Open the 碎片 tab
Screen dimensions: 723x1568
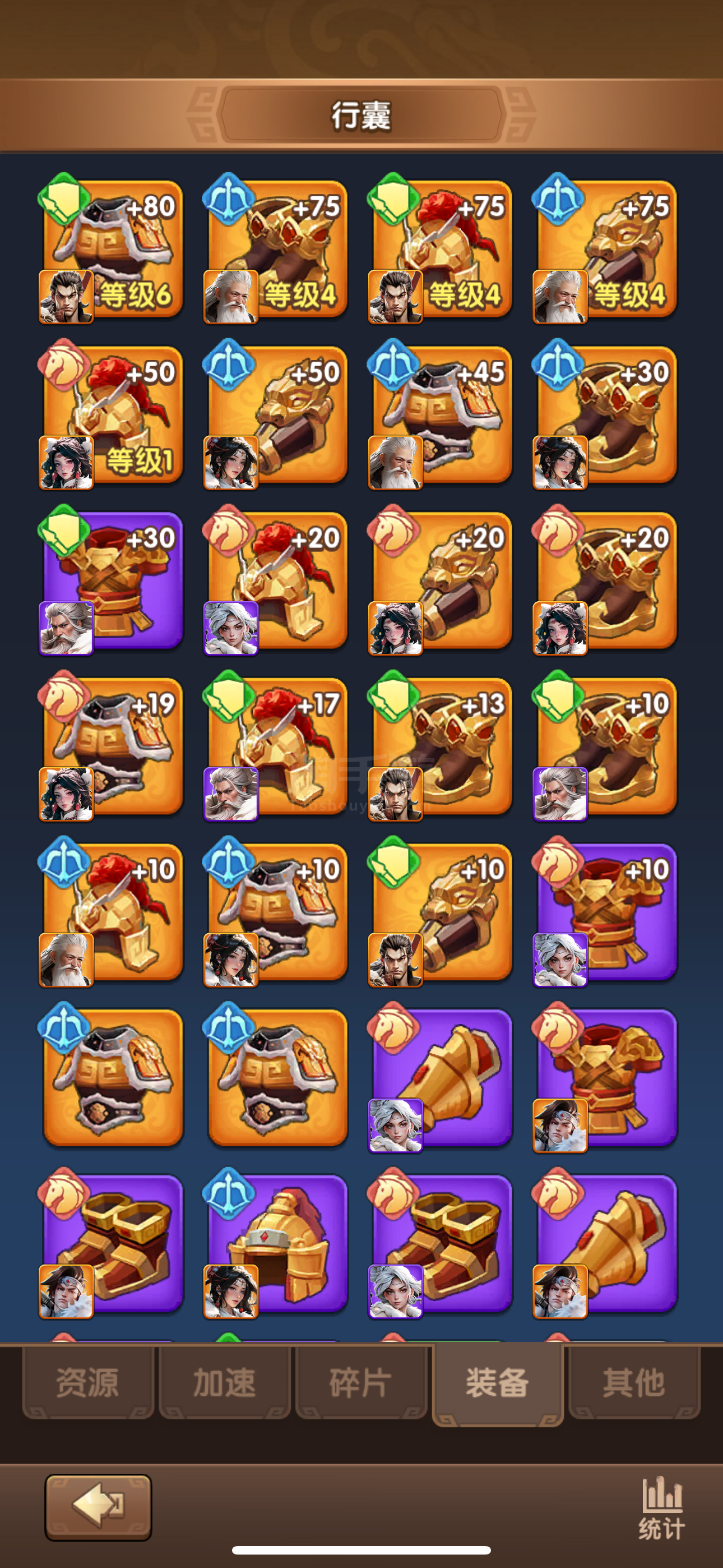point(361,1382)
